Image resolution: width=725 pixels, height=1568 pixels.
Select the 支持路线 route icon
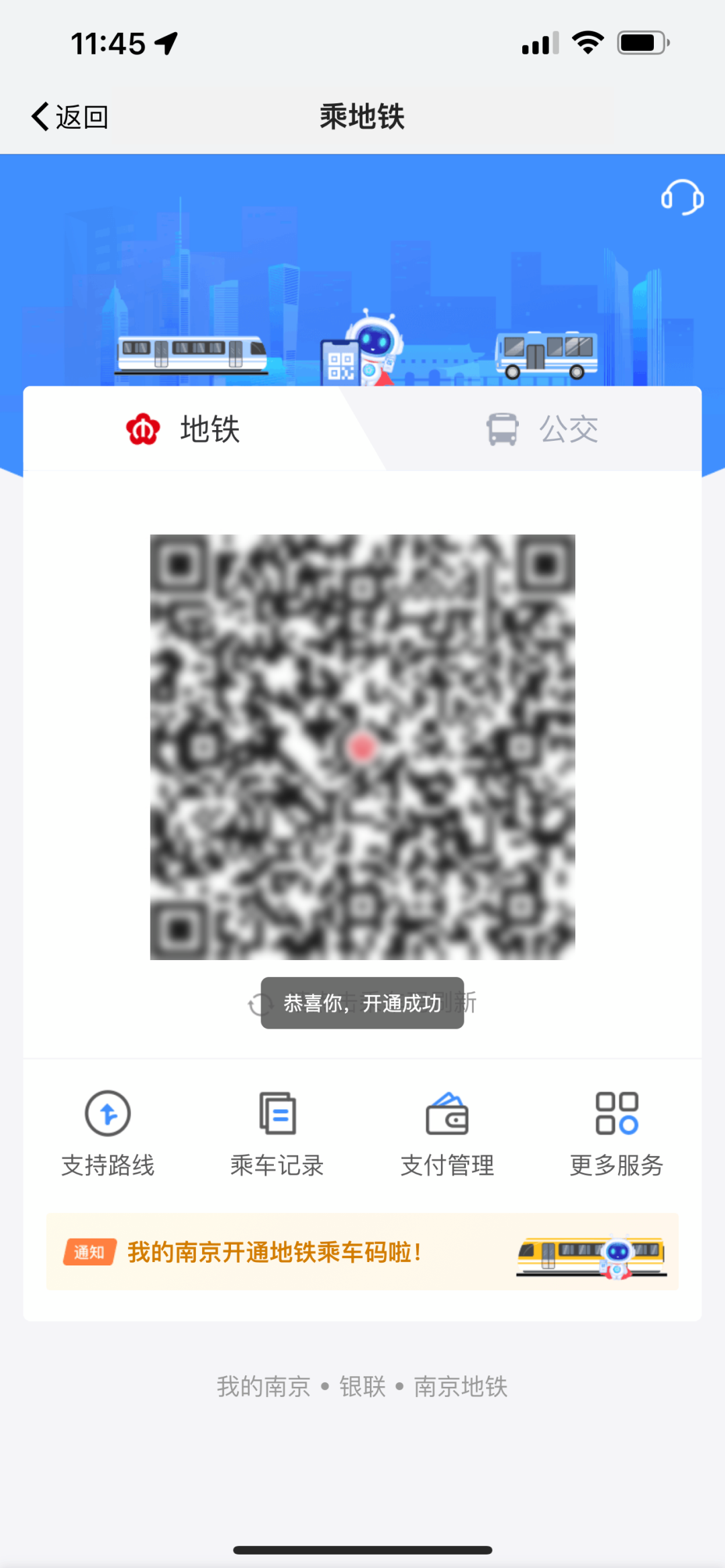coord(107,1114)
